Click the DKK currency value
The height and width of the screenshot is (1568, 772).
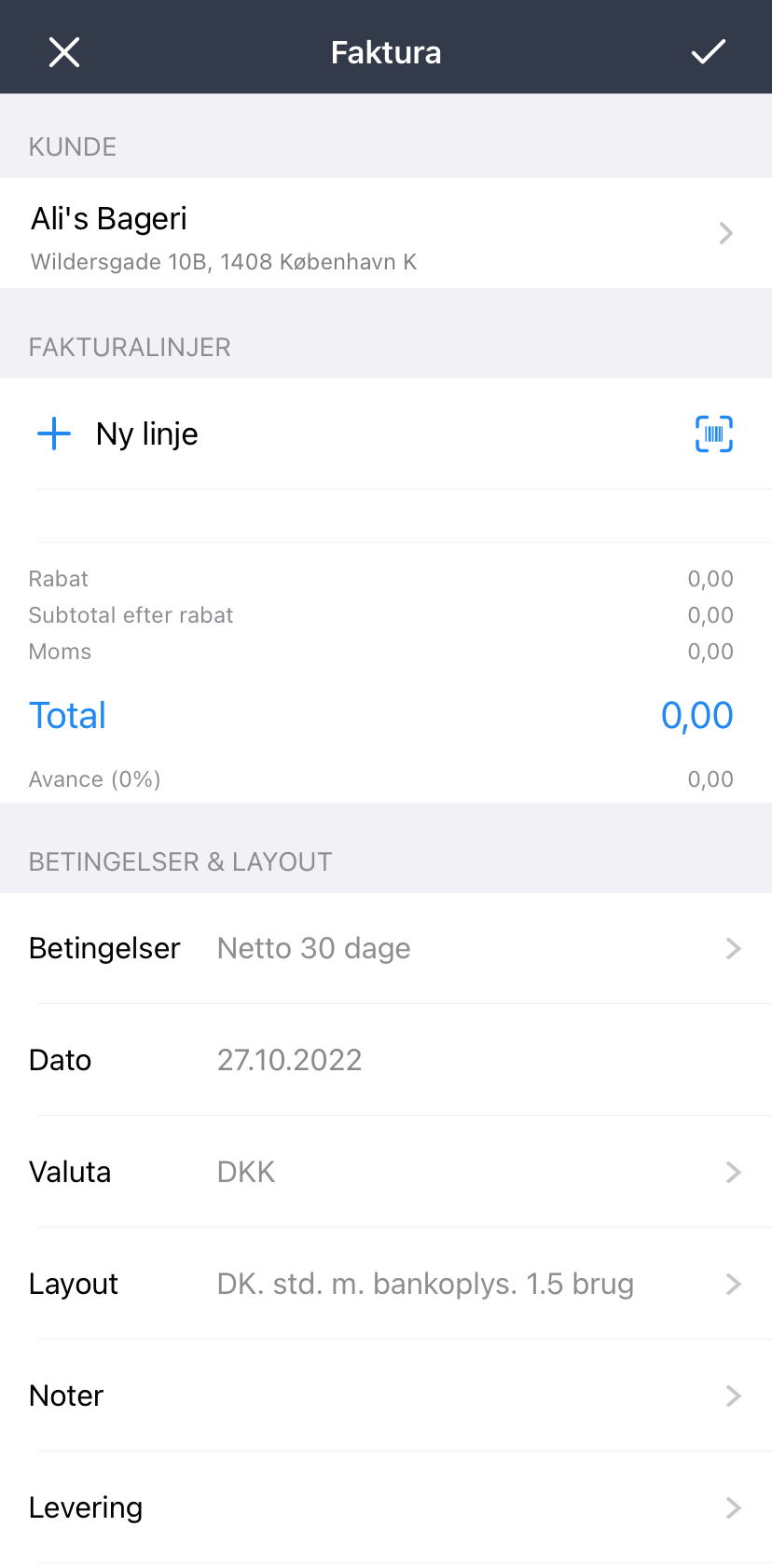tap(245, 1172)
